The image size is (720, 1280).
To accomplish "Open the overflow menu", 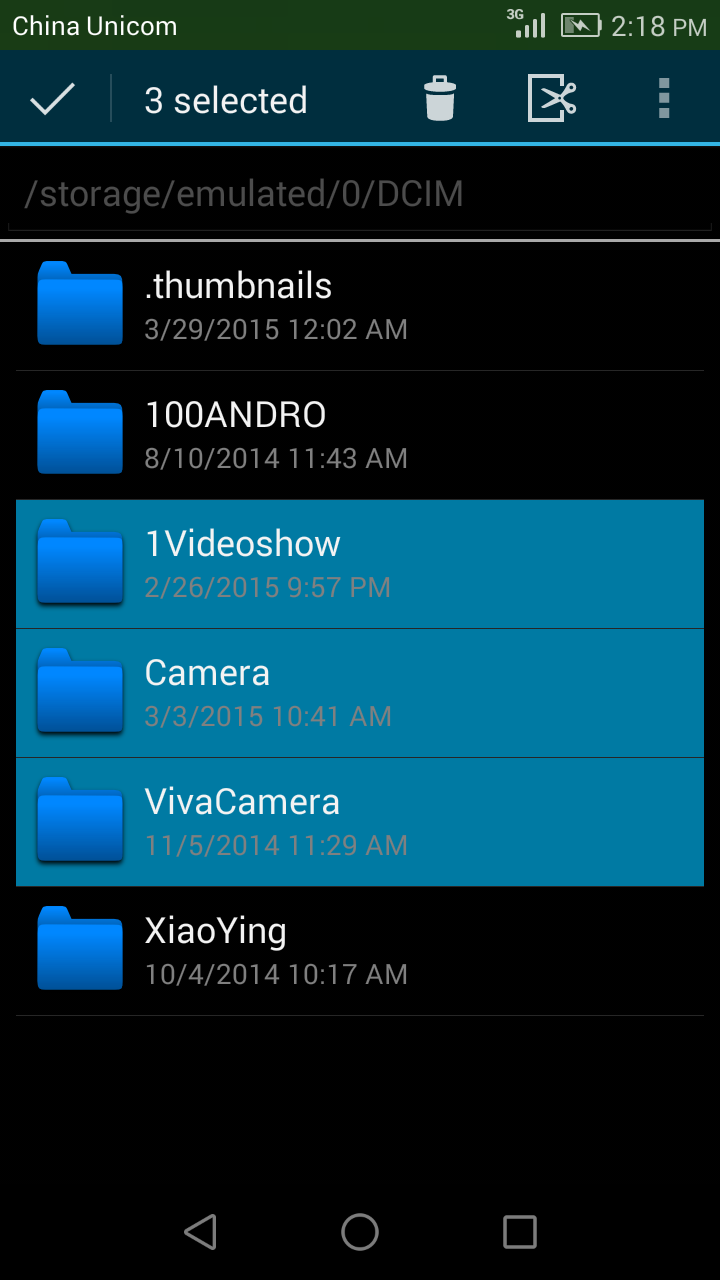I will (663, 99).
